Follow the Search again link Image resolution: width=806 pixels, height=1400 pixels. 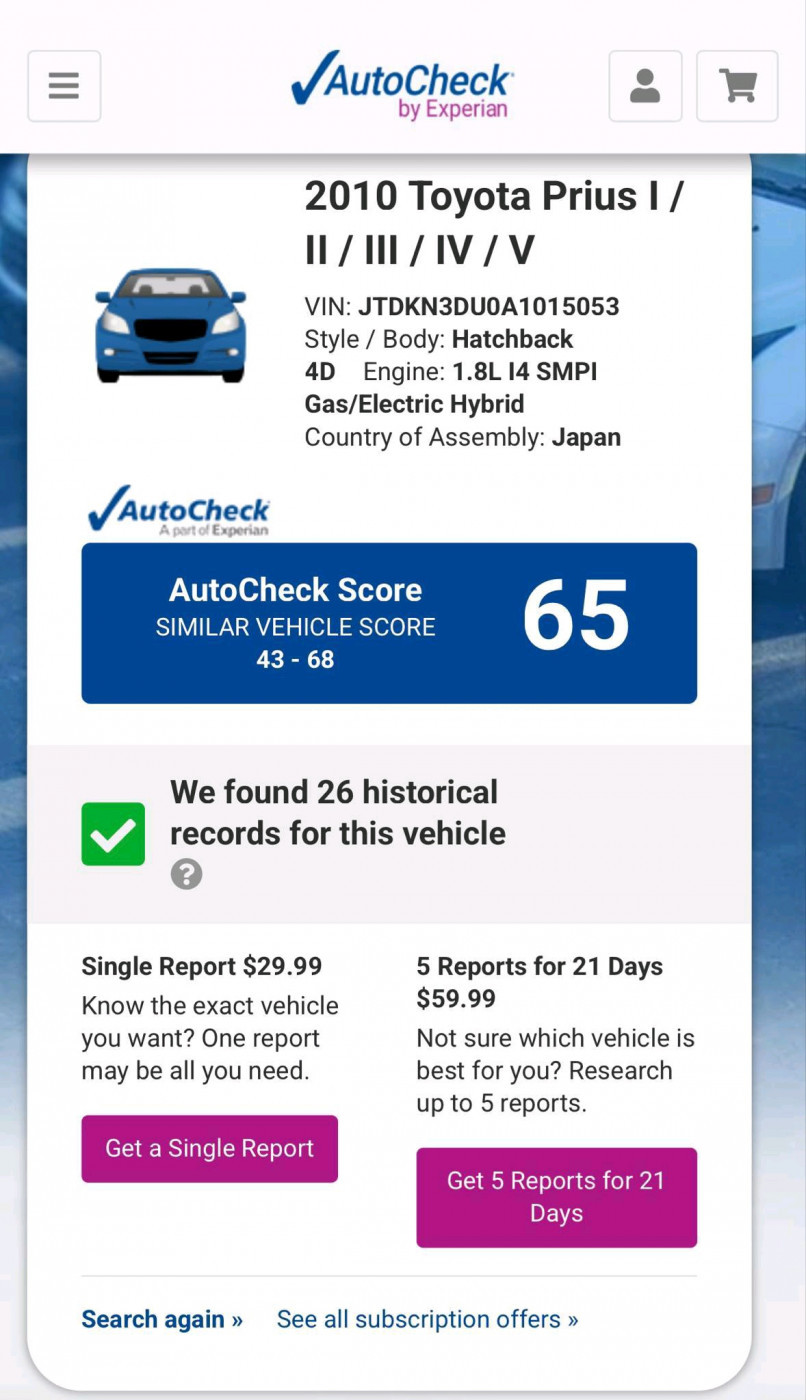tap(162, 1320)
